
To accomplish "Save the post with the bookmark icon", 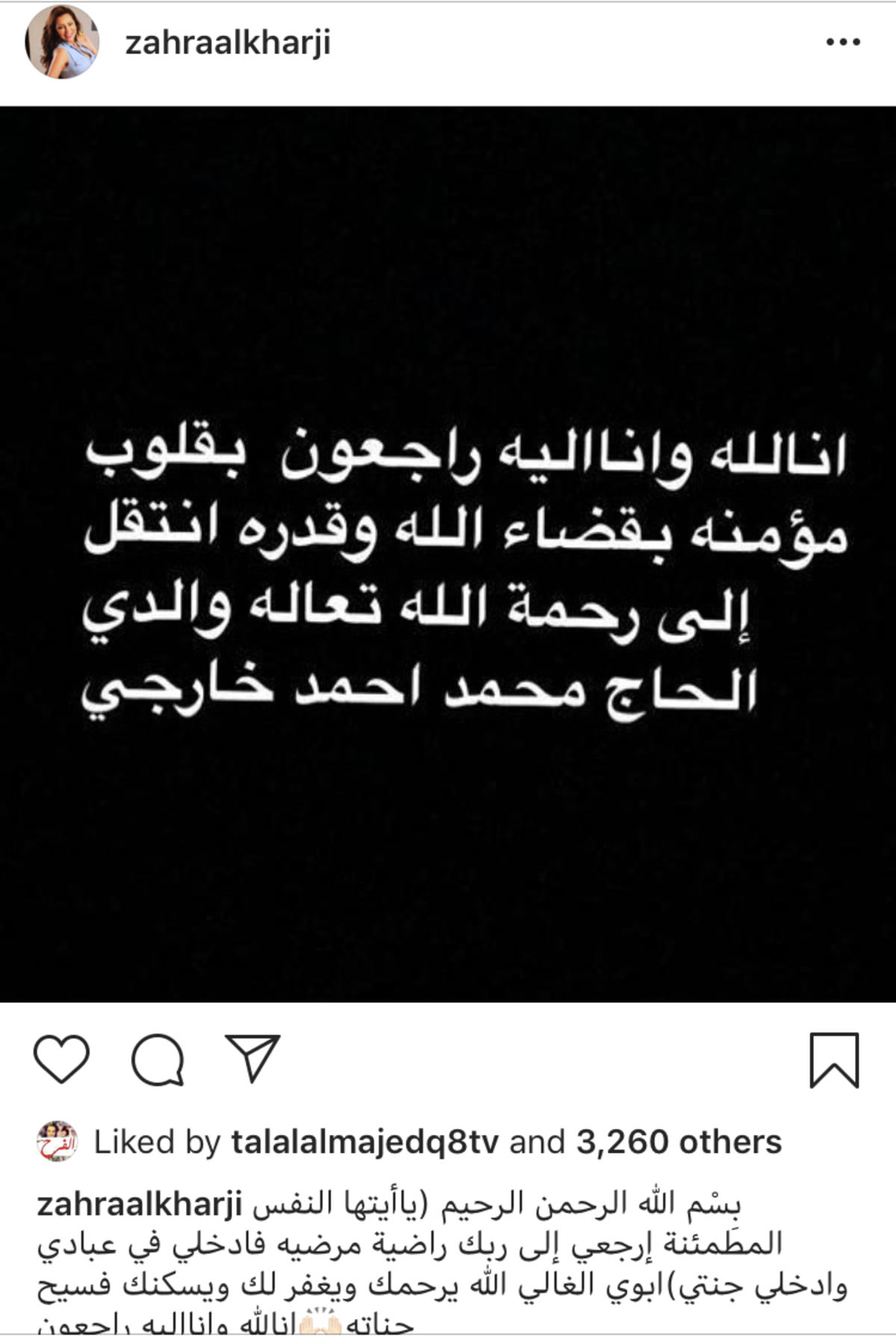I will (x=834, y=1060).
